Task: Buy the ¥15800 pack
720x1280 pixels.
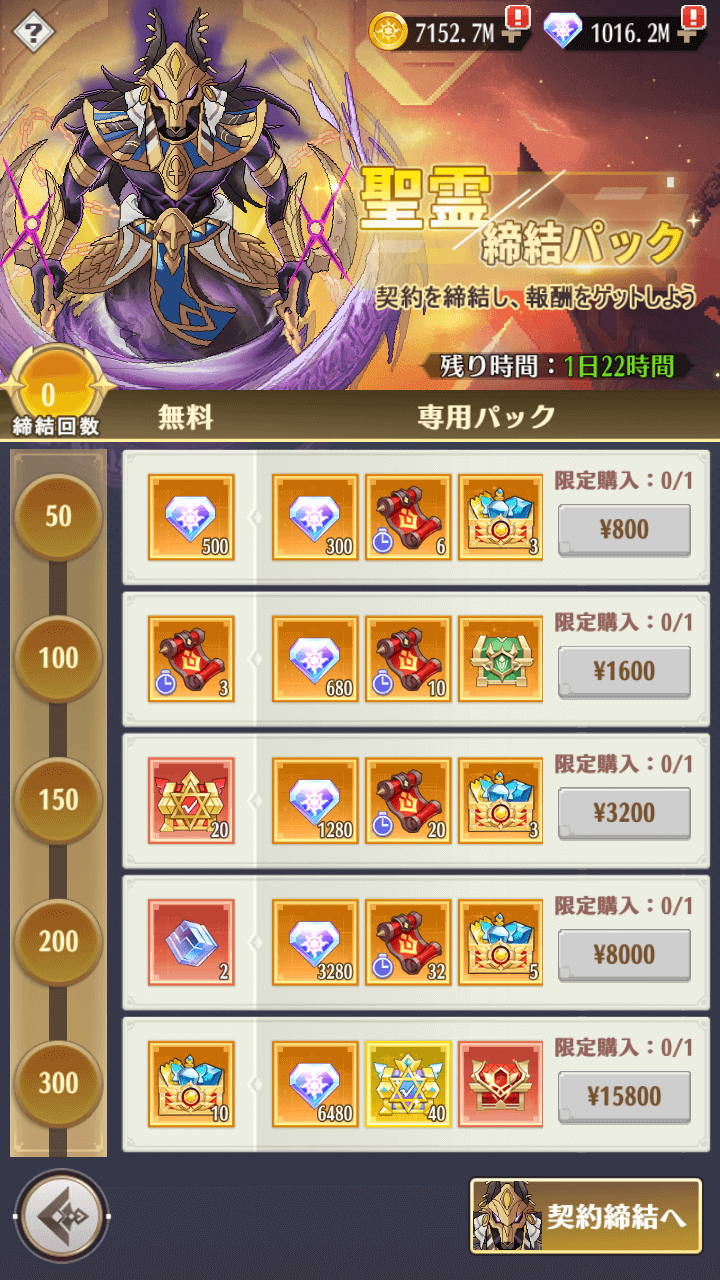Action: point(623,1097)
